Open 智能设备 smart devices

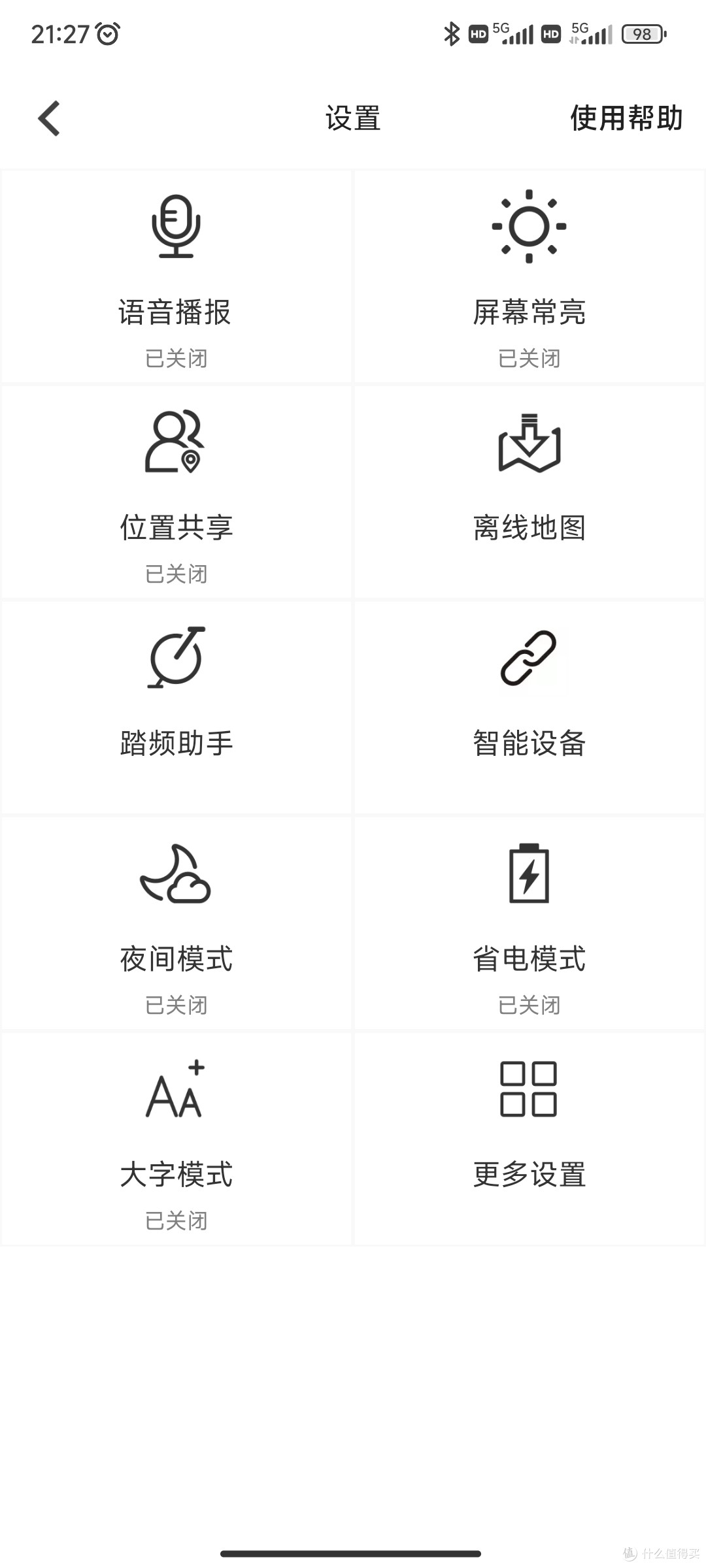click(x=529, y=708)
